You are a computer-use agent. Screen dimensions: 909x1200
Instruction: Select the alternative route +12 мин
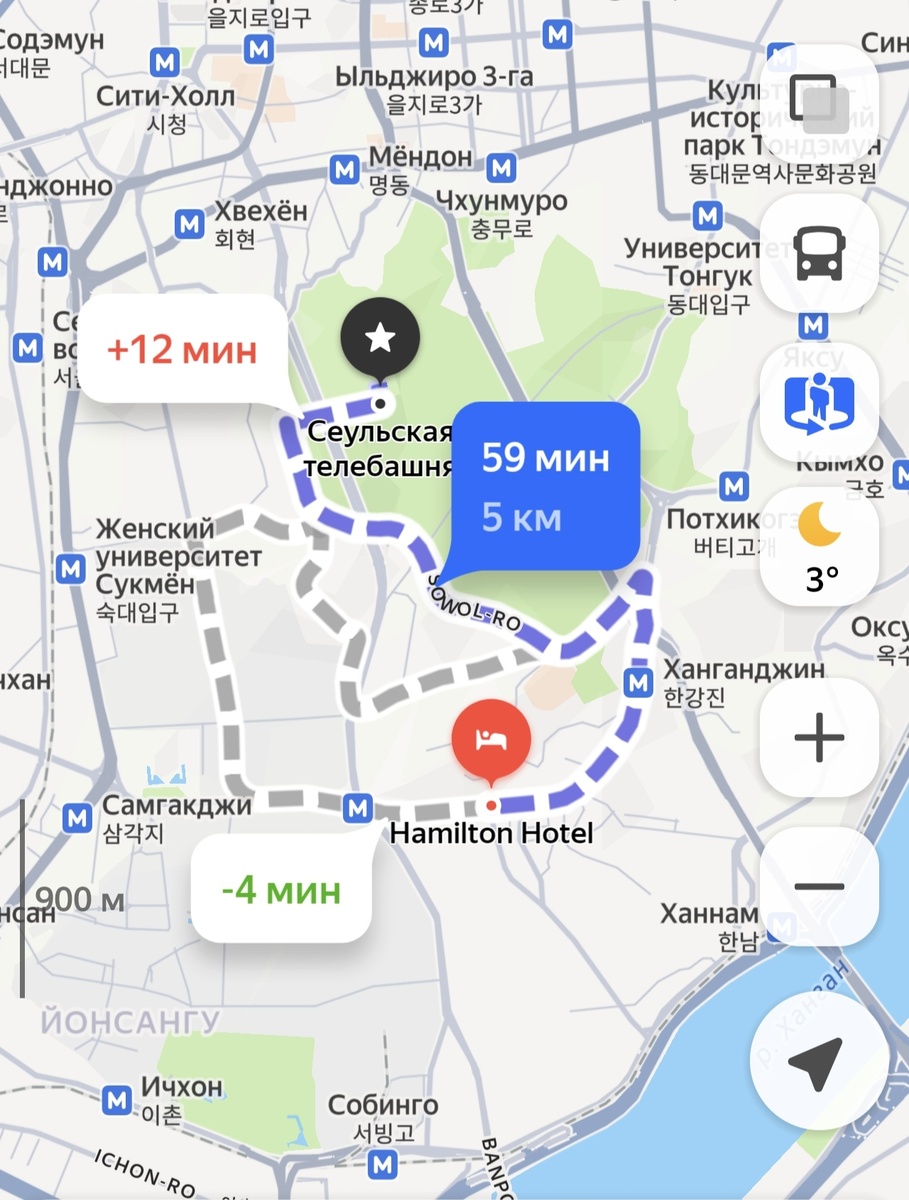click(x=182, y=350)
